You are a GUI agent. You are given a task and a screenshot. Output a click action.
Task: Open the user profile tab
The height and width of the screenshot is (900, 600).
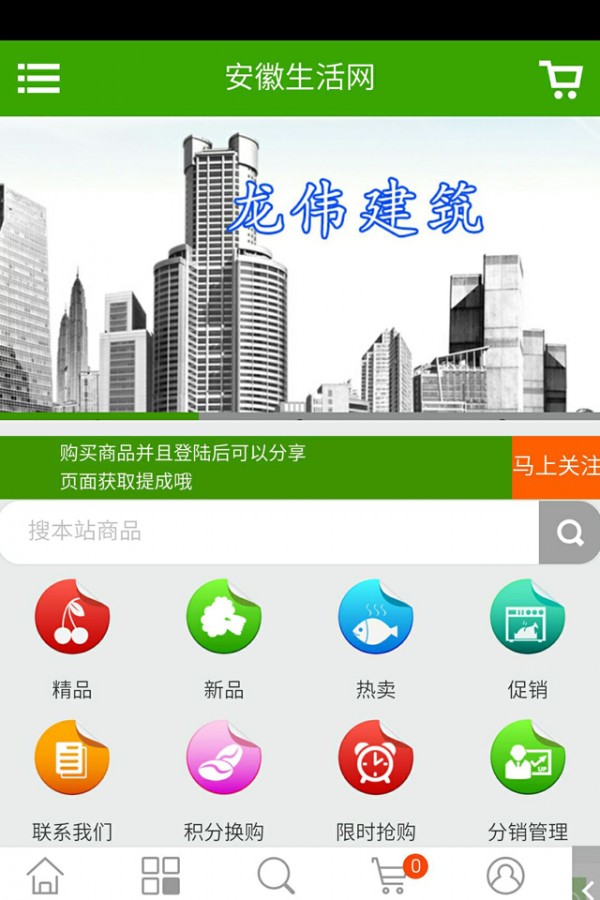click(x=505, y=875)
